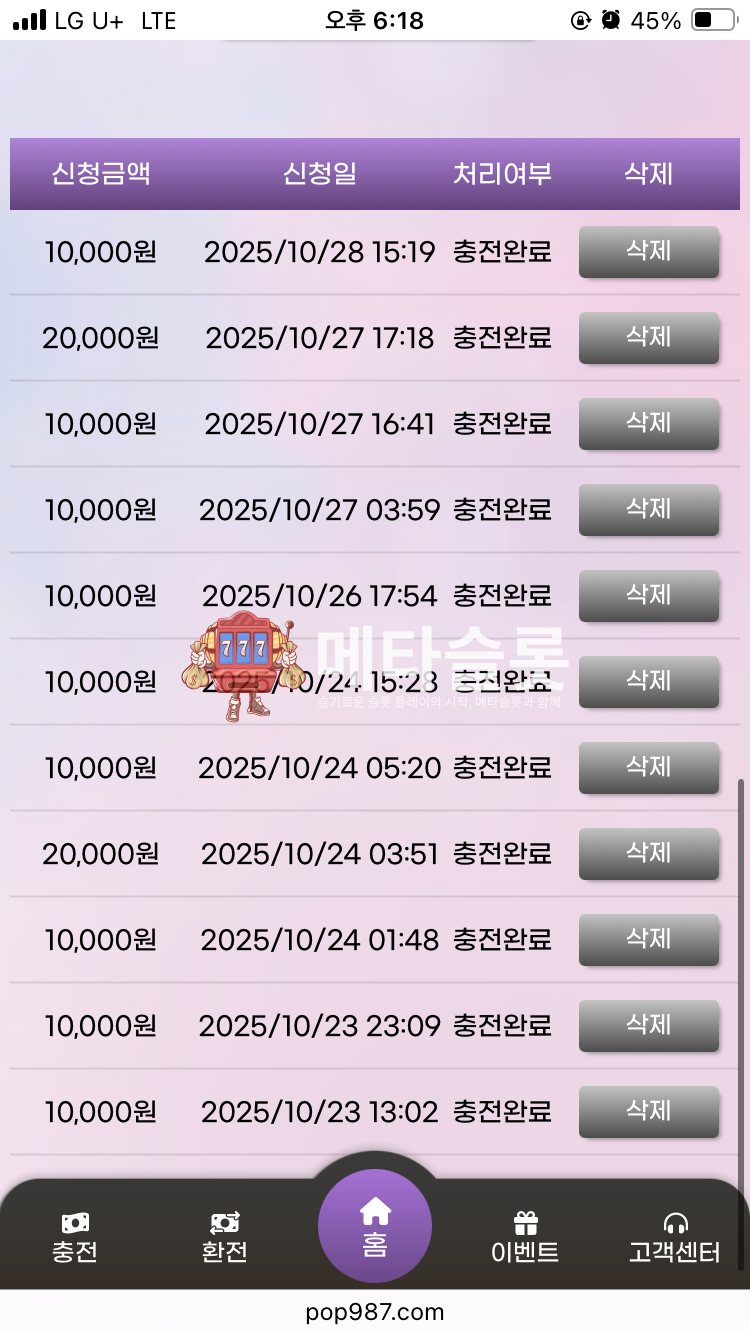Switch to the 환전 tab
The height and width of the screenshot is (1334, 750).
click(224, 1237)
